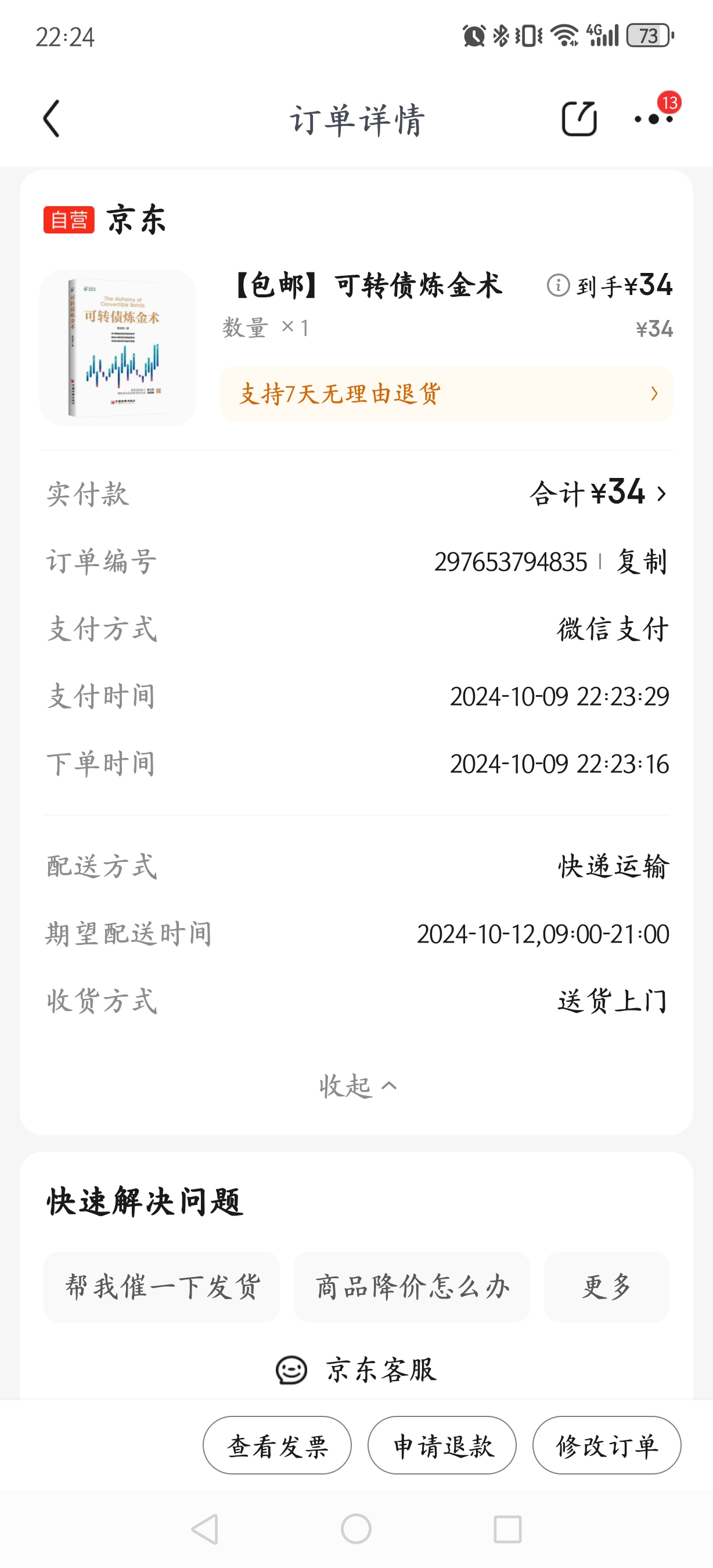The image size is (713, 1568).
Task: Open the more options menu
Action: point(653,118)
